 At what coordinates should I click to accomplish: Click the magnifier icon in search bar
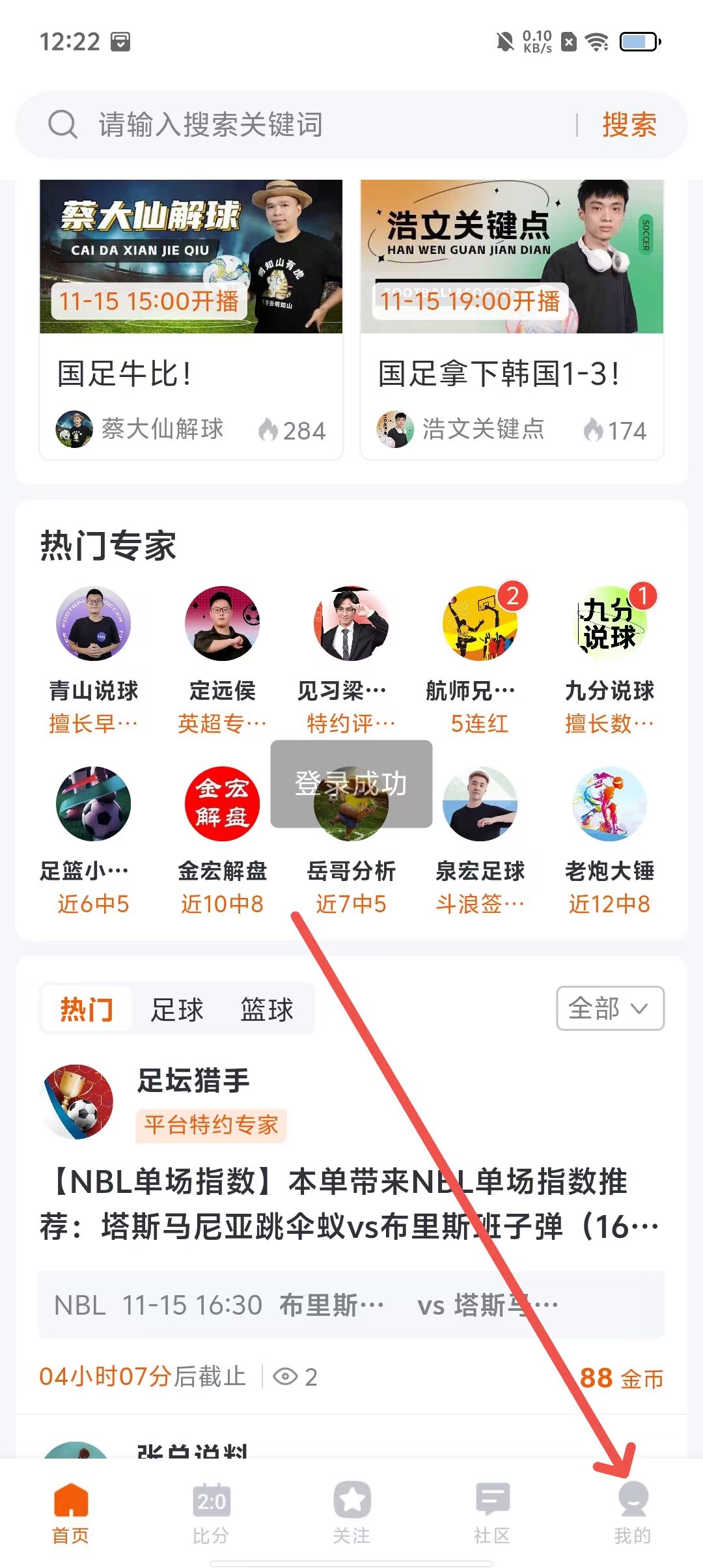point(62,124)
